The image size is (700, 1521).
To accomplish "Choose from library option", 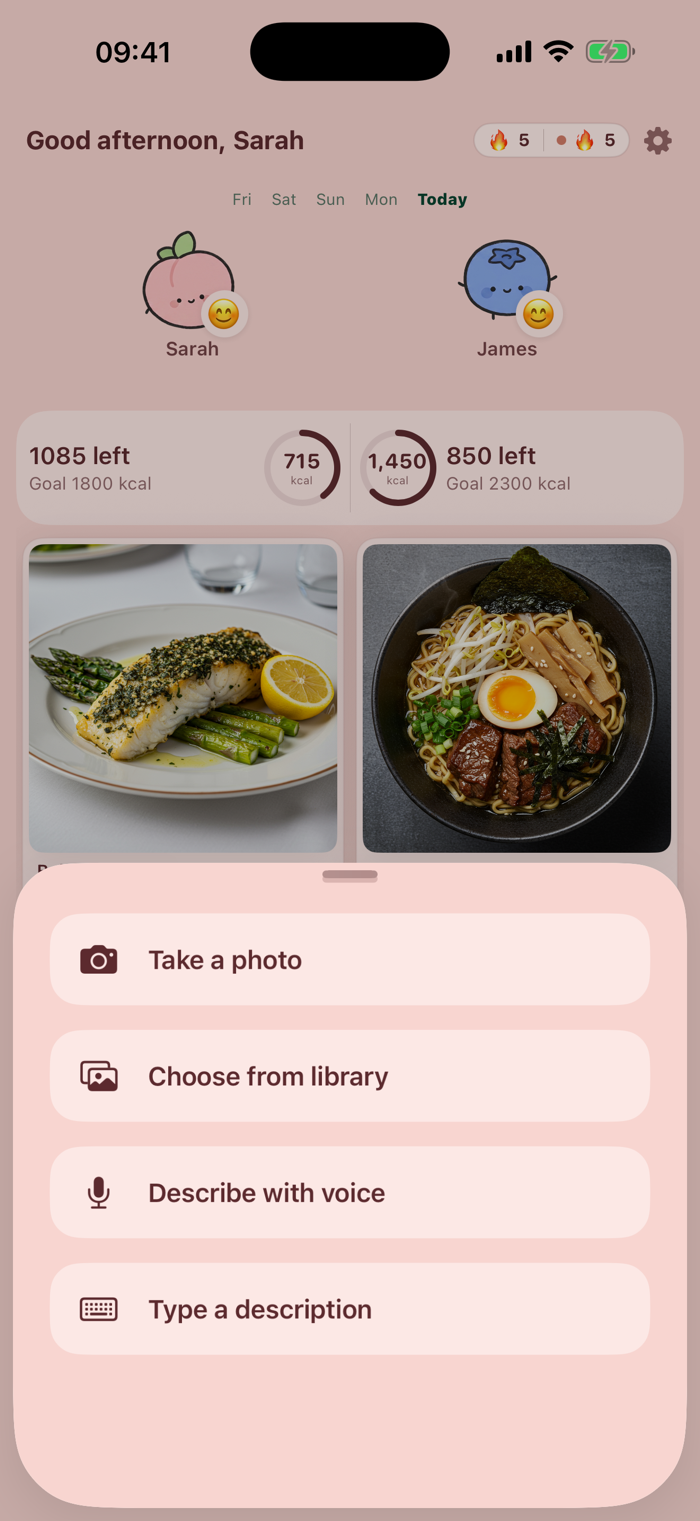I will tap(350, 1076).
